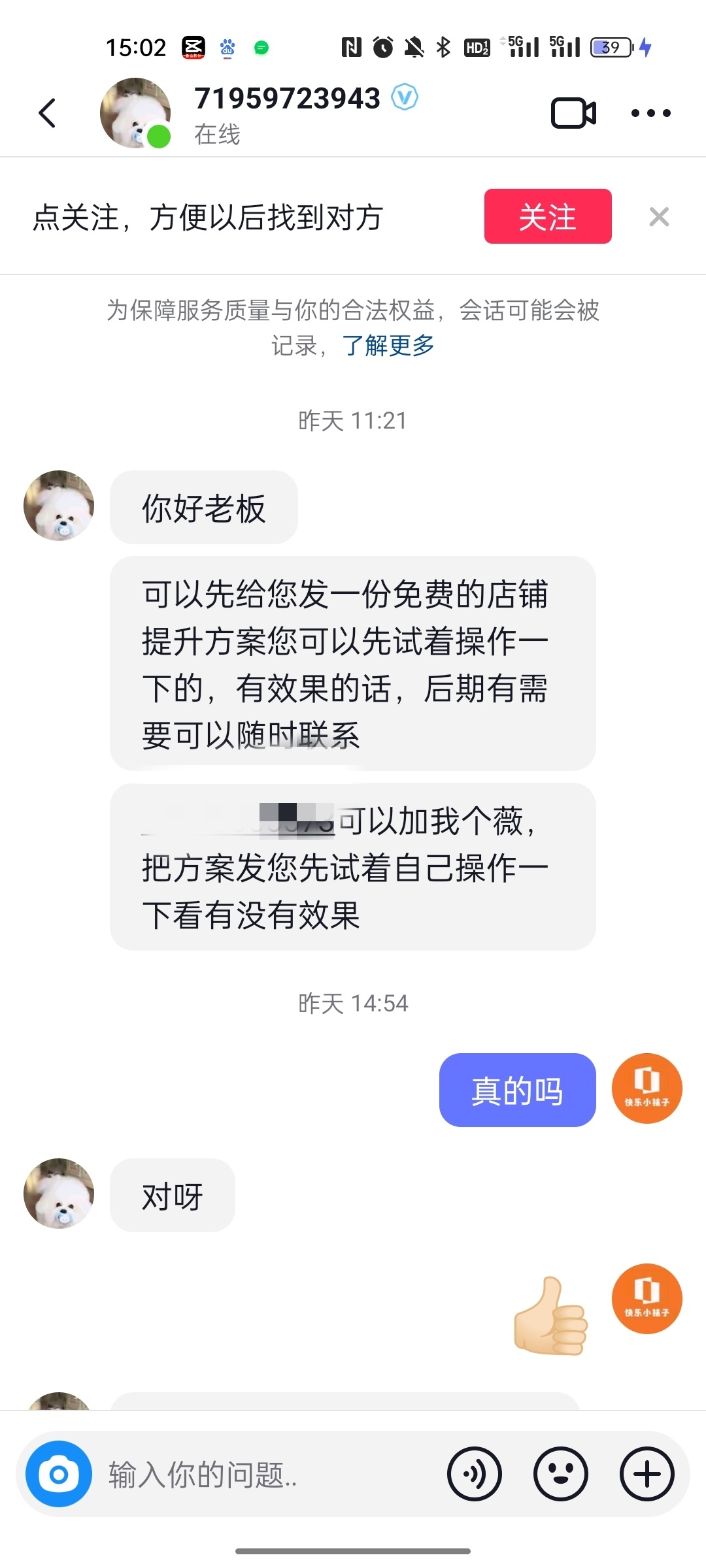Screen dimensions: 706x1568
Task: Open the emoji picker
Action: 560,1474
